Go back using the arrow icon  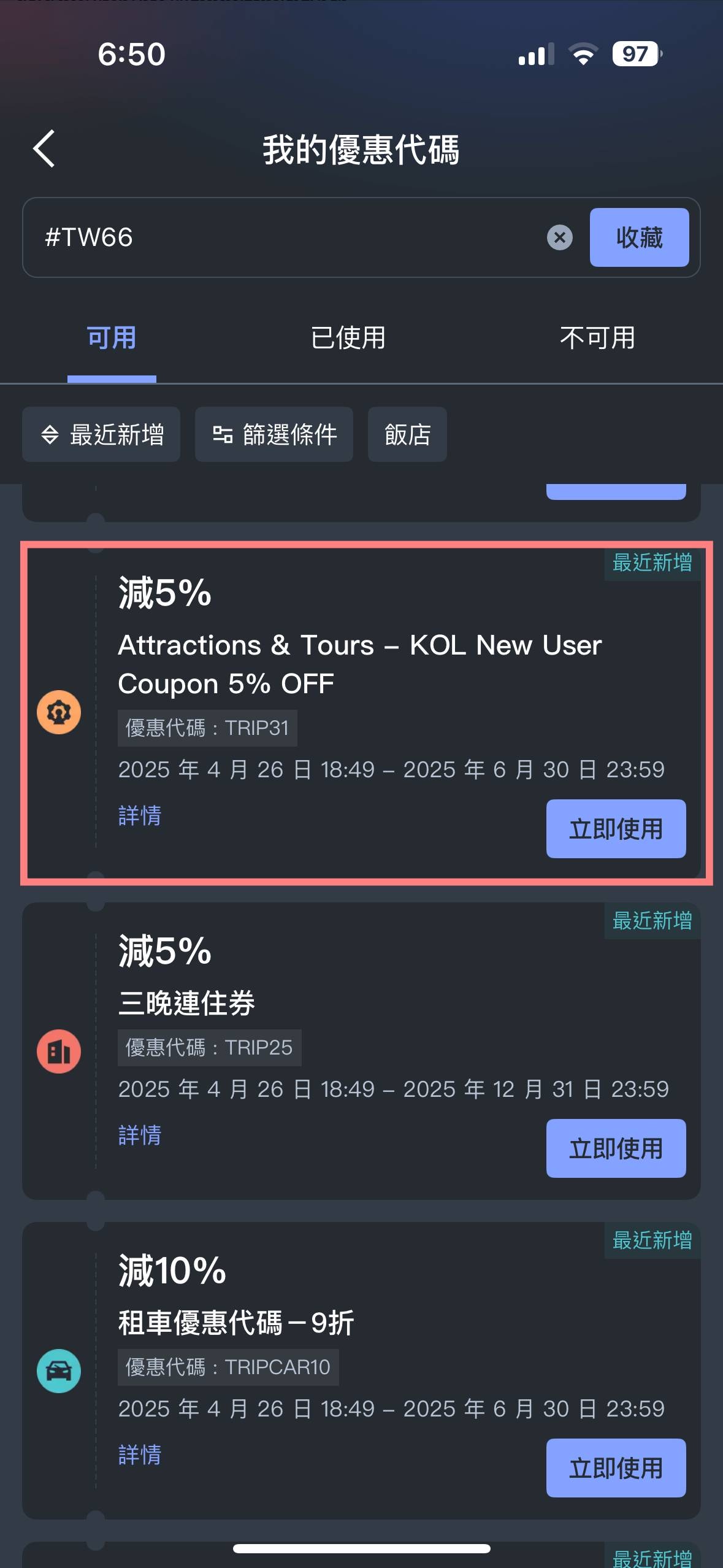(44, 148)
